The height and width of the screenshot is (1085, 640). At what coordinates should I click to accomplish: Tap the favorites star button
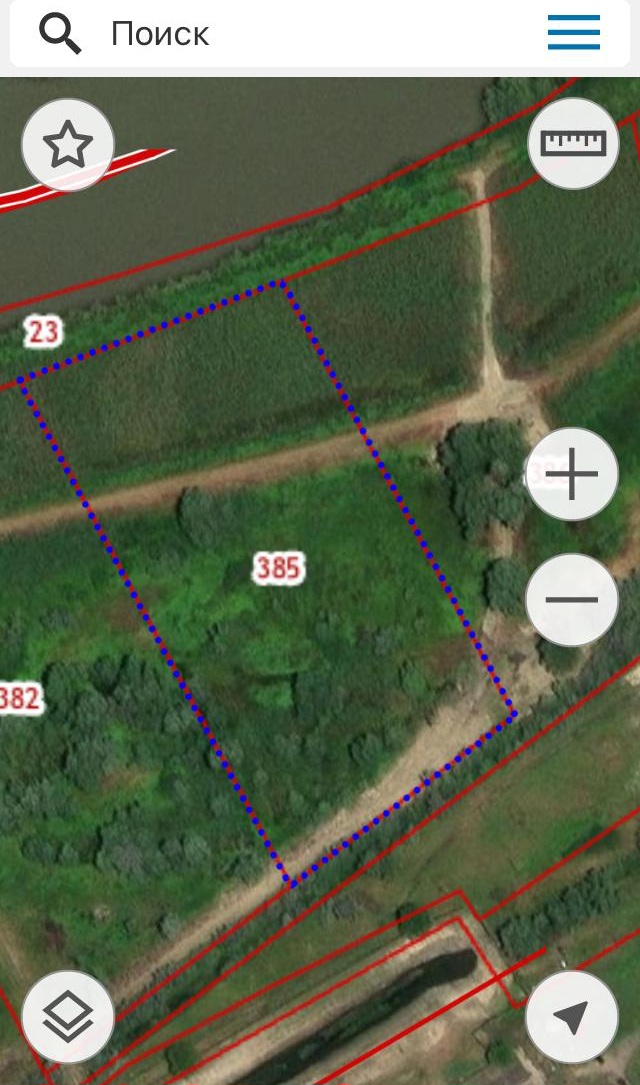pyautogui.click(x=68, y=144)
